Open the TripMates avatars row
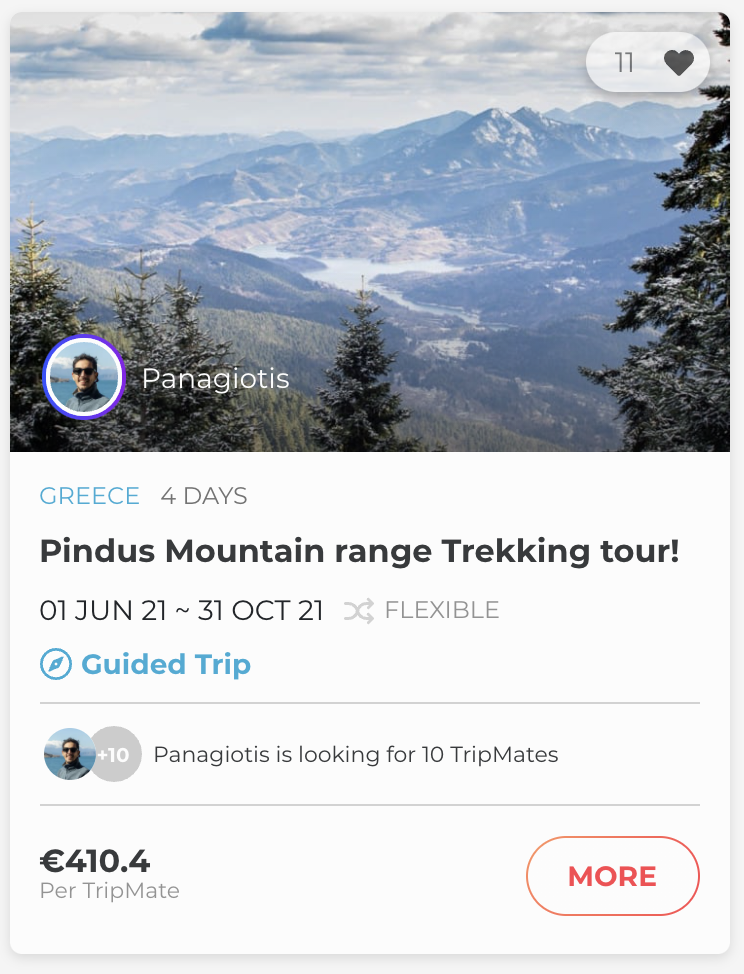Image resolution: width=744 pixels, height=974 pixels. coord(92,754)
